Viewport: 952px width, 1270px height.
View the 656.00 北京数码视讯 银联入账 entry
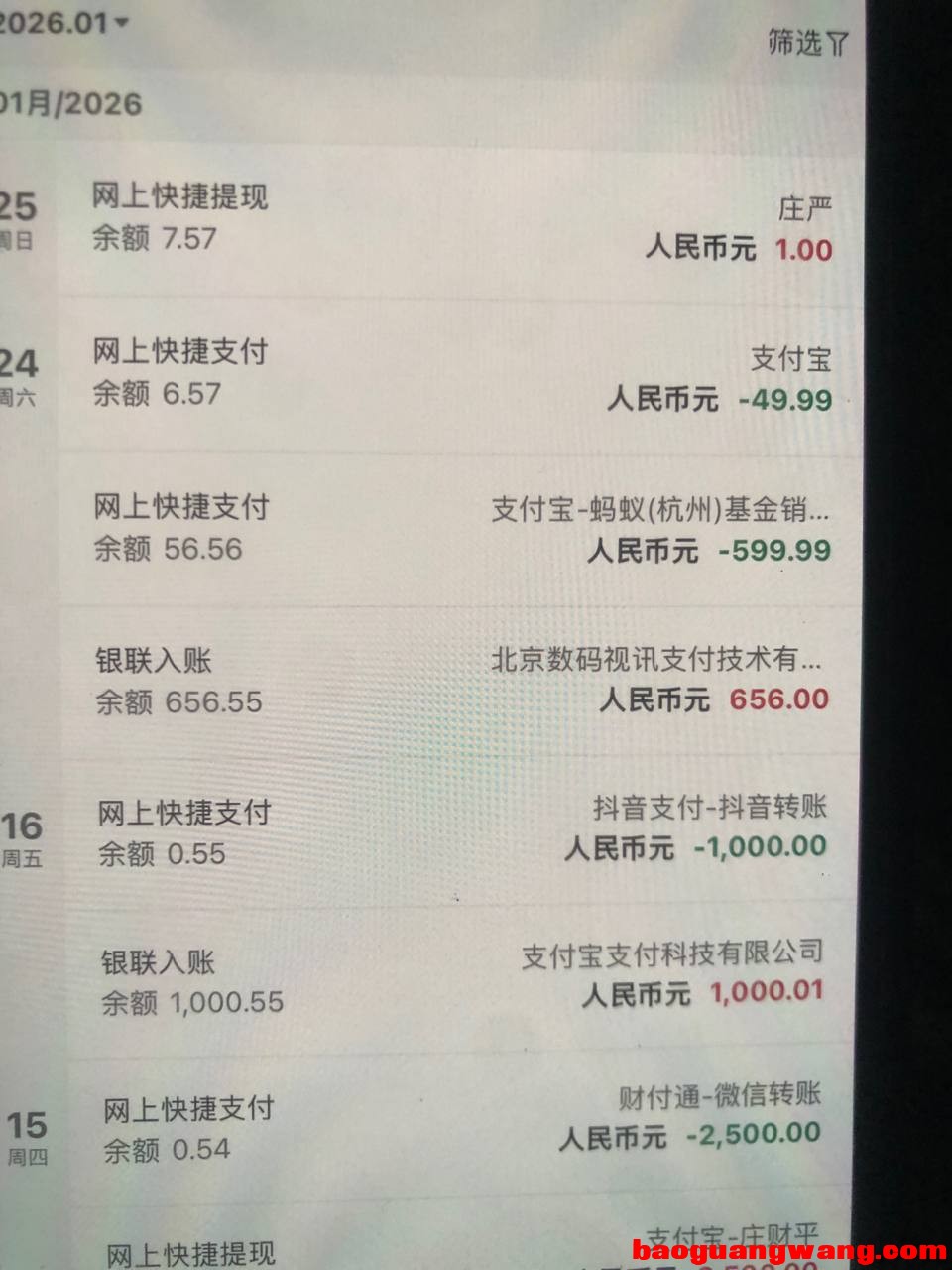461,681
